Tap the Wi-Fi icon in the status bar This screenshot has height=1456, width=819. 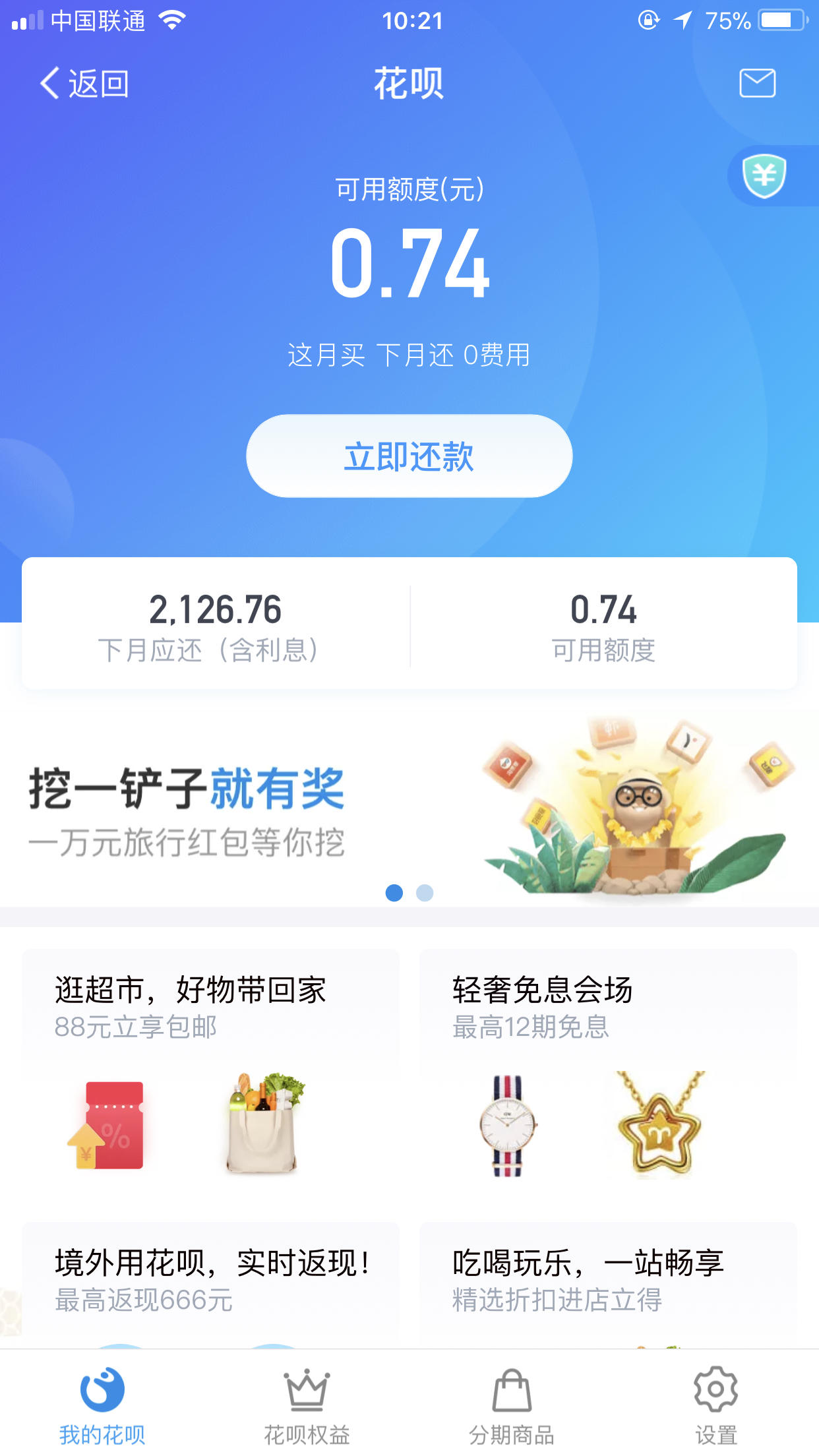pos(171,20)
